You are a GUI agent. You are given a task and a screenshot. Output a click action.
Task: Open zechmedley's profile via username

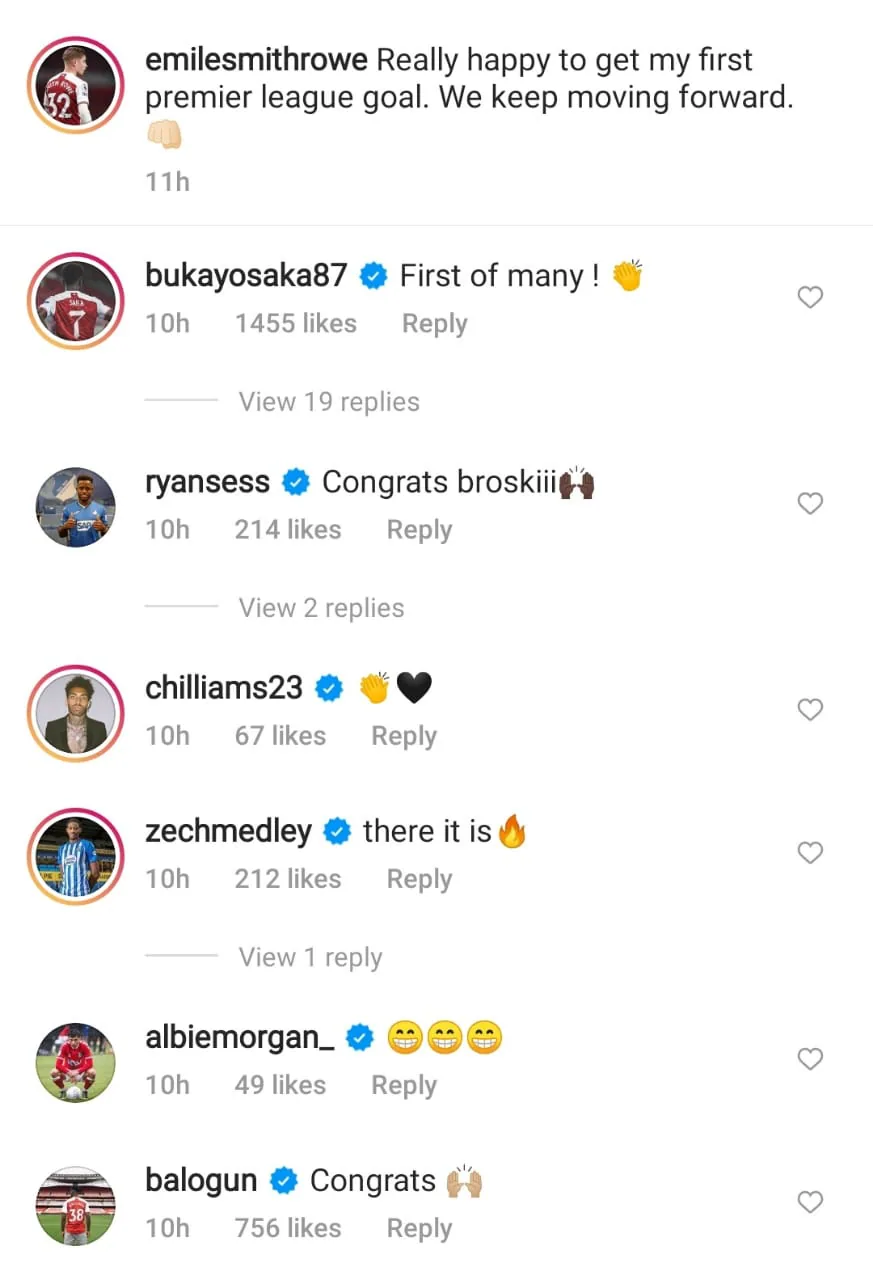[x=228, y=831]
